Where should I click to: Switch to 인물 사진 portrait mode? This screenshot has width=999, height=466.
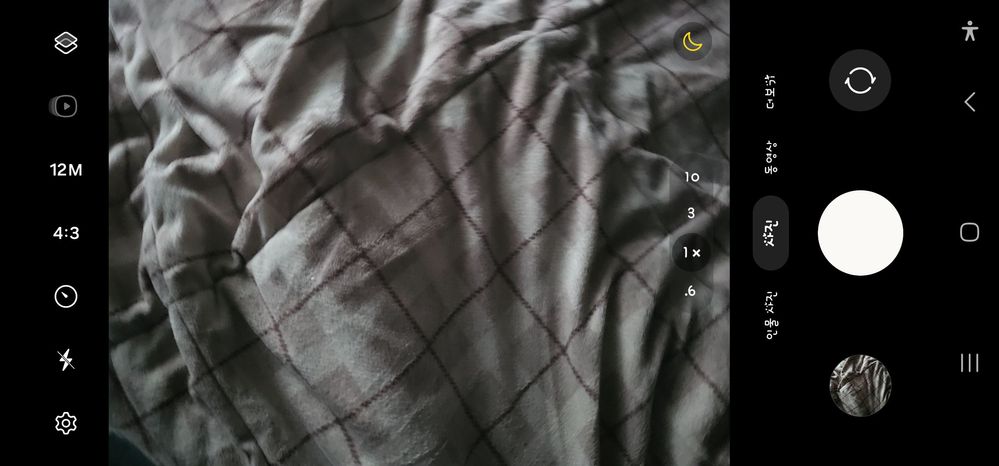tap(771, 315)
